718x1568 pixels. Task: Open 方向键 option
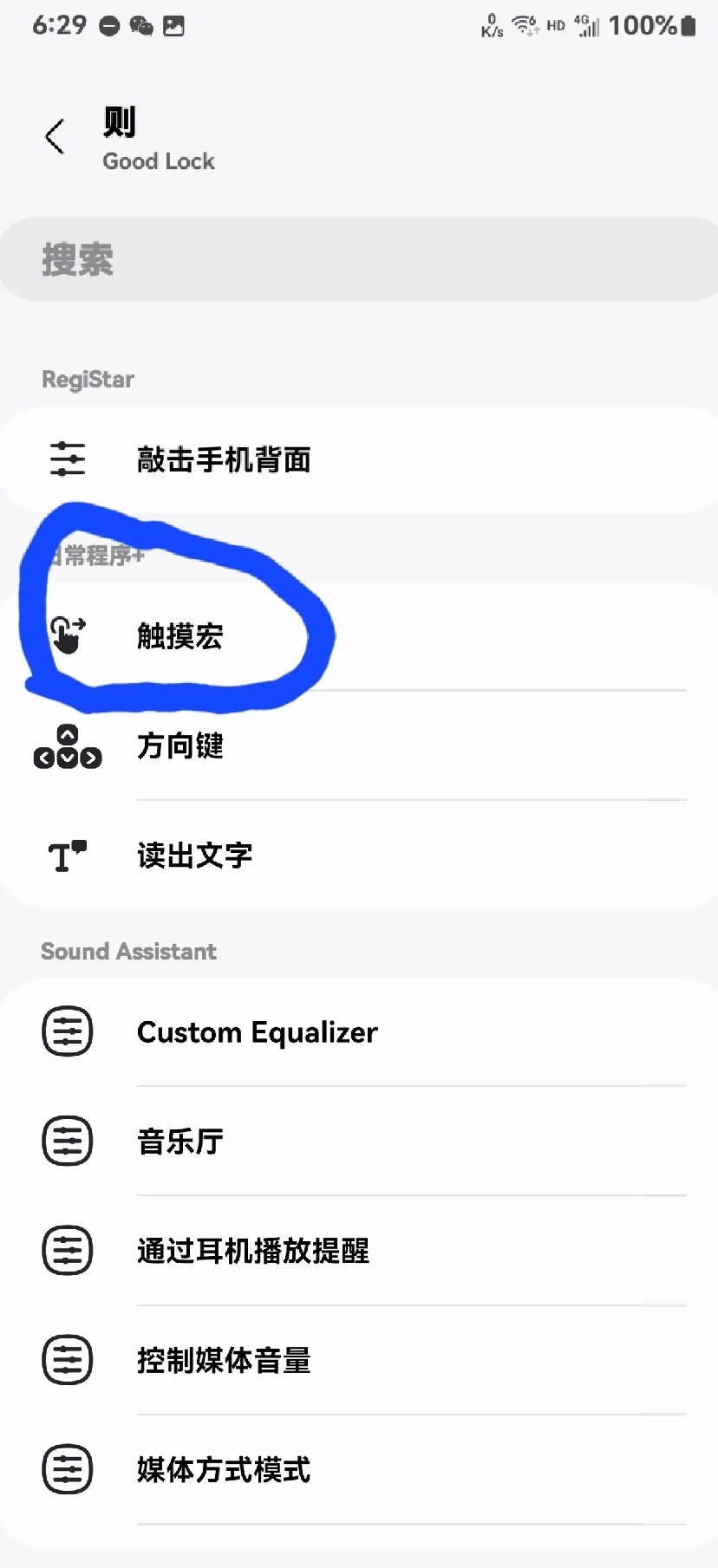[x=359, y=746]
